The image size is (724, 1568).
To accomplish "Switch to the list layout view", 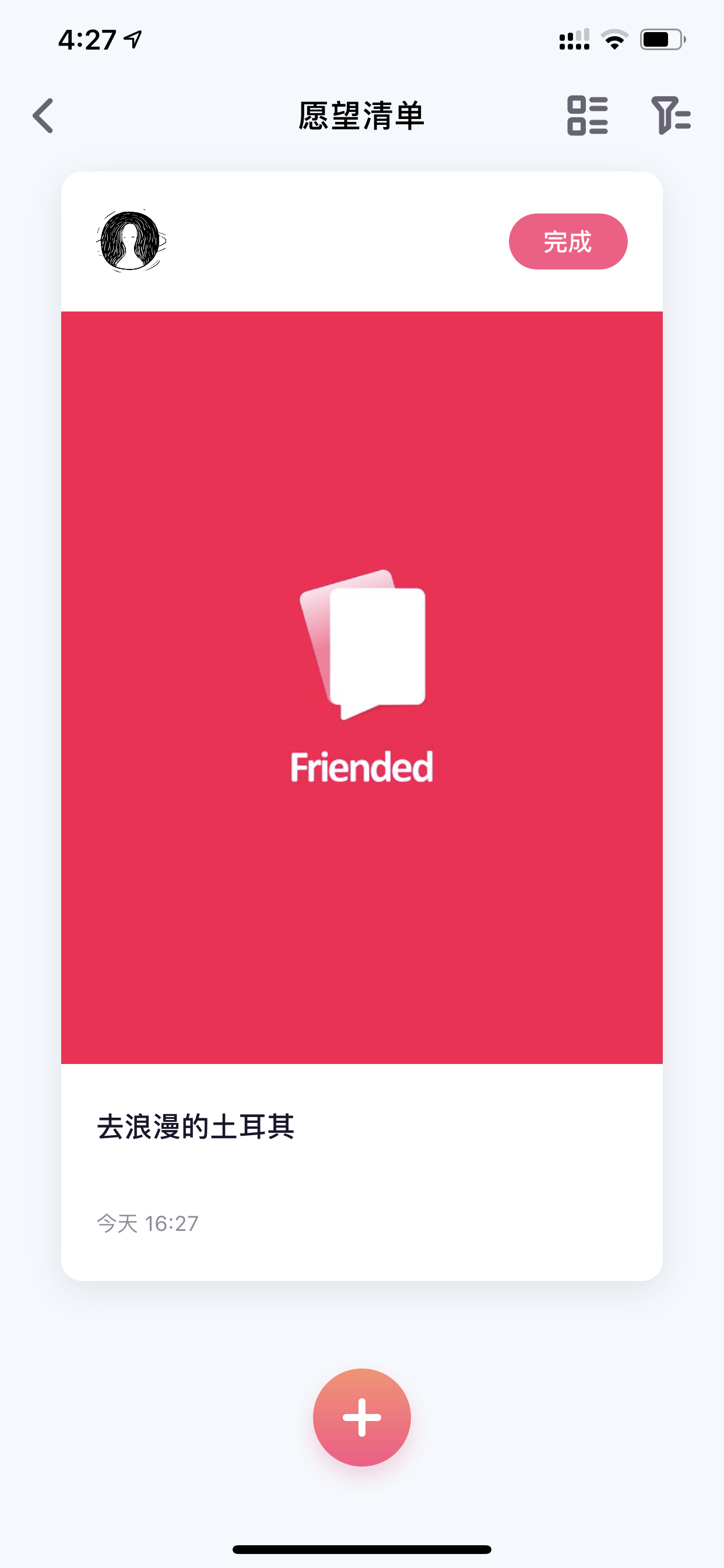I will click(x=587, y=115).
